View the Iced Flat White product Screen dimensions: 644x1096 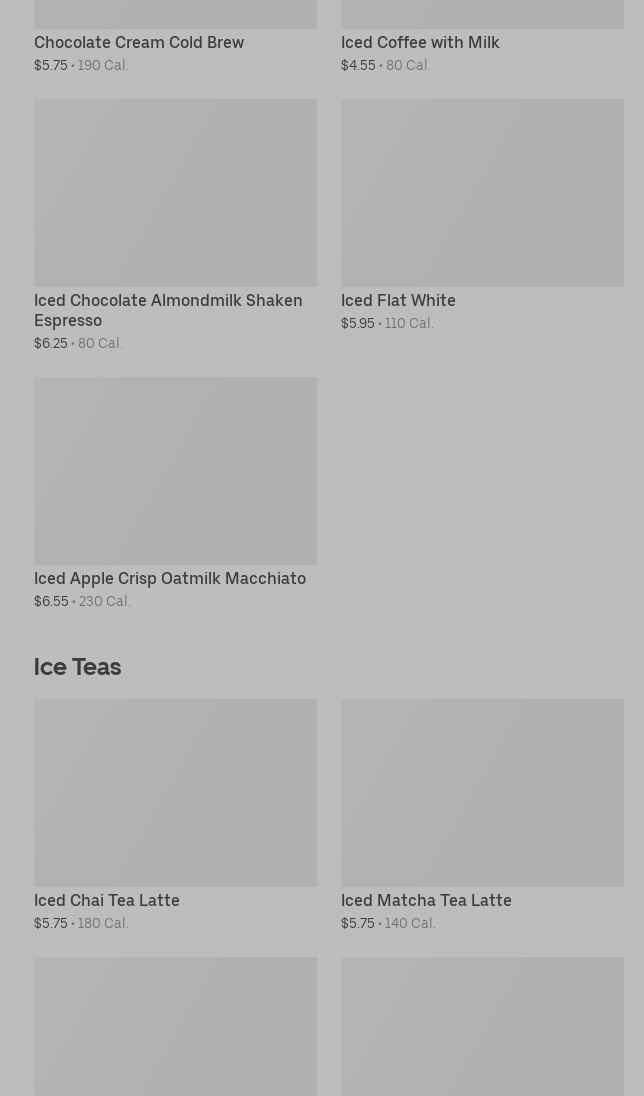[x=482, y=193]
